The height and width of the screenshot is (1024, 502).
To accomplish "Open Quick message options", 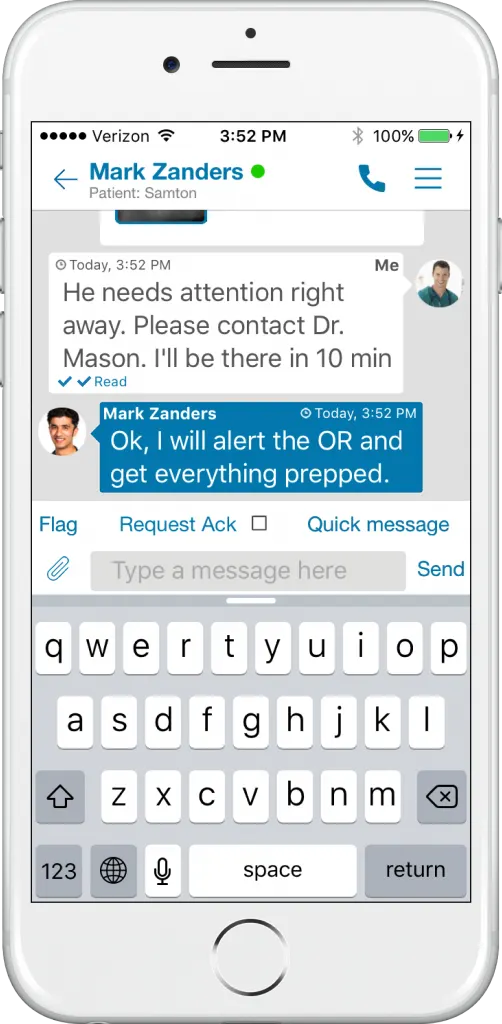I will click(378, 524).
